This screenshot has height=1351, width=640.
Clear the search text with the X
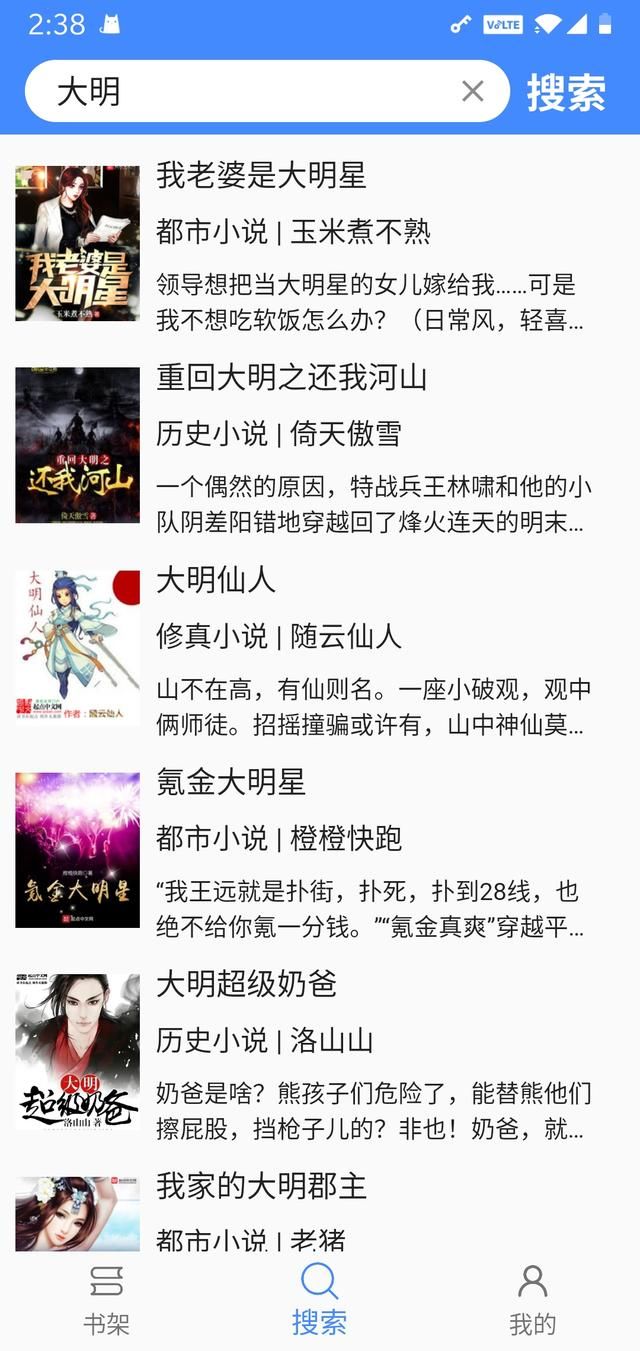pos(473,92)
